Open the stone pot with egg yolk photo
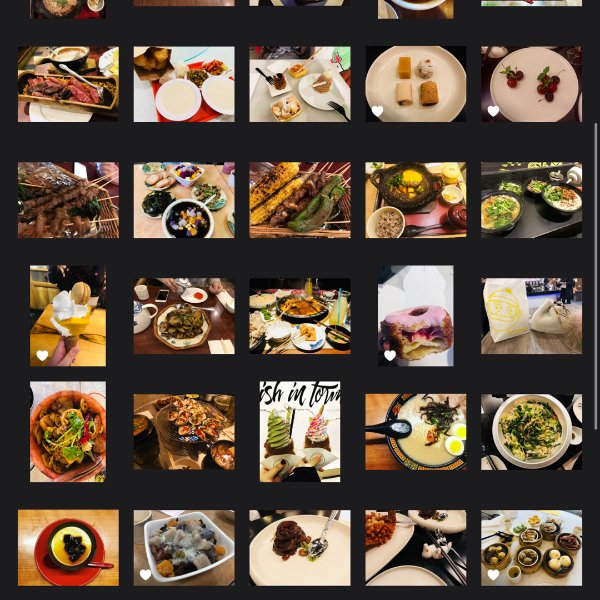Viewport: 600px width, 600px height. [x=415, y=200]
